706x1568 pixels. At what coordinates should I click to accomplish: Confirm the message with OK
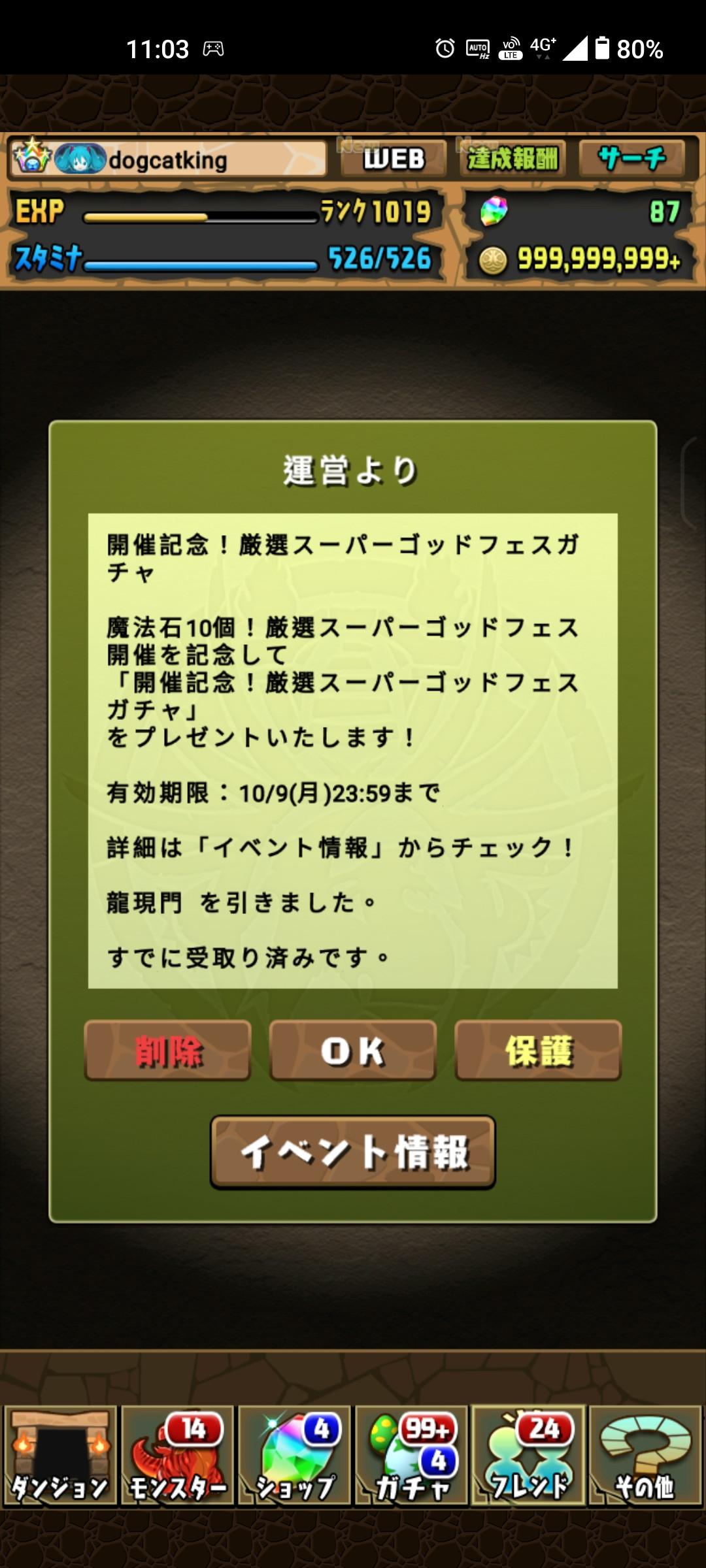353,1051
